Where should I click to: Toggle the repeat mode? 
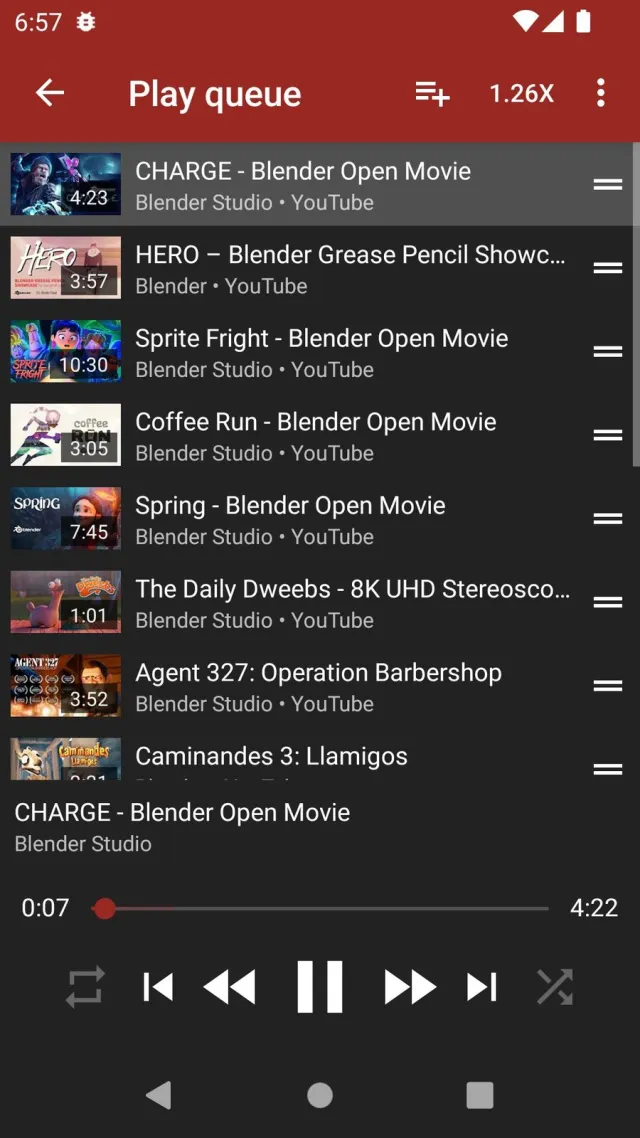click(x=85, y=987)
